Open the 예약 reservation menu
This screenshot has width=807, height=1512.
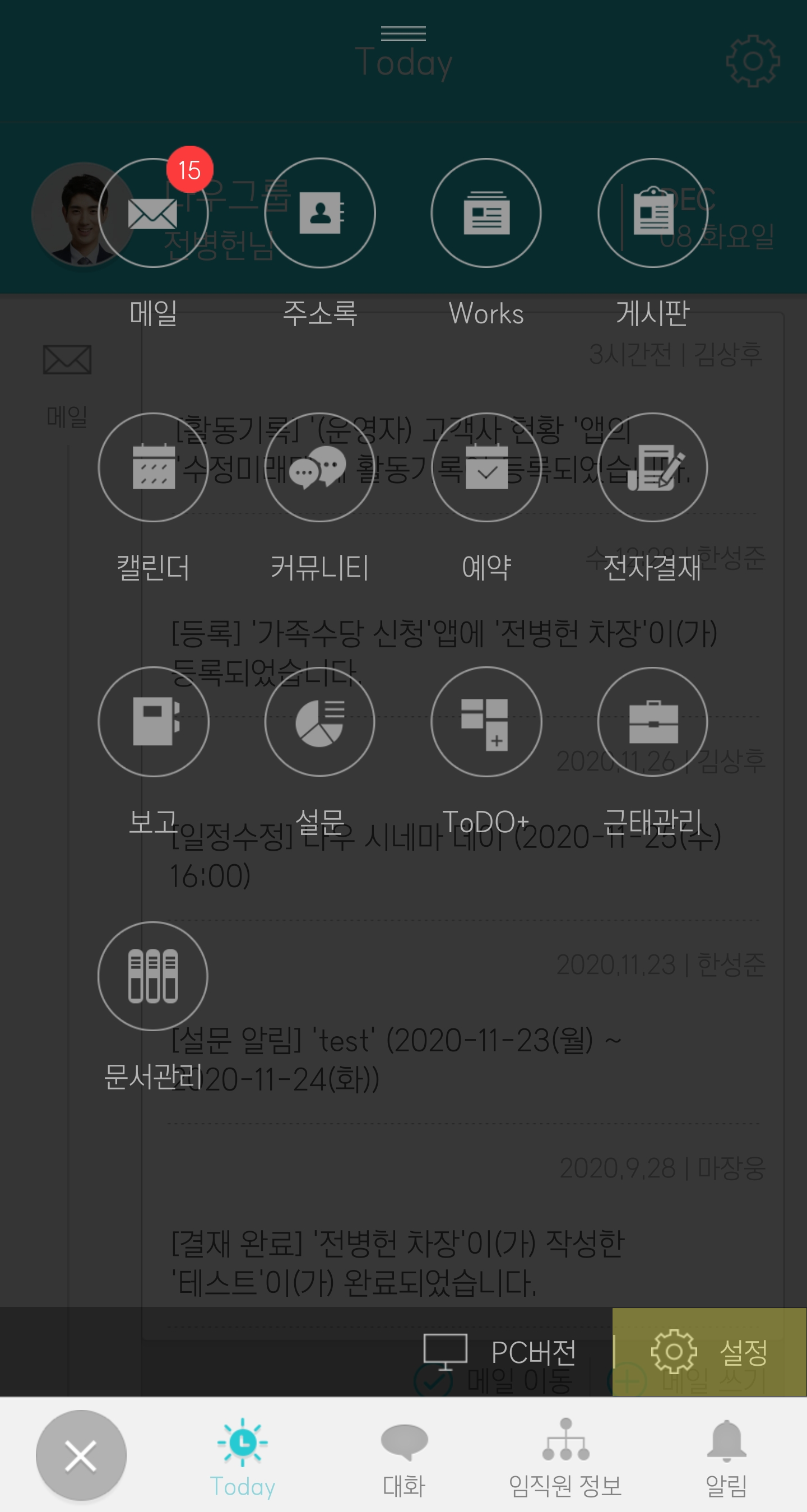(x=486, y=467)
